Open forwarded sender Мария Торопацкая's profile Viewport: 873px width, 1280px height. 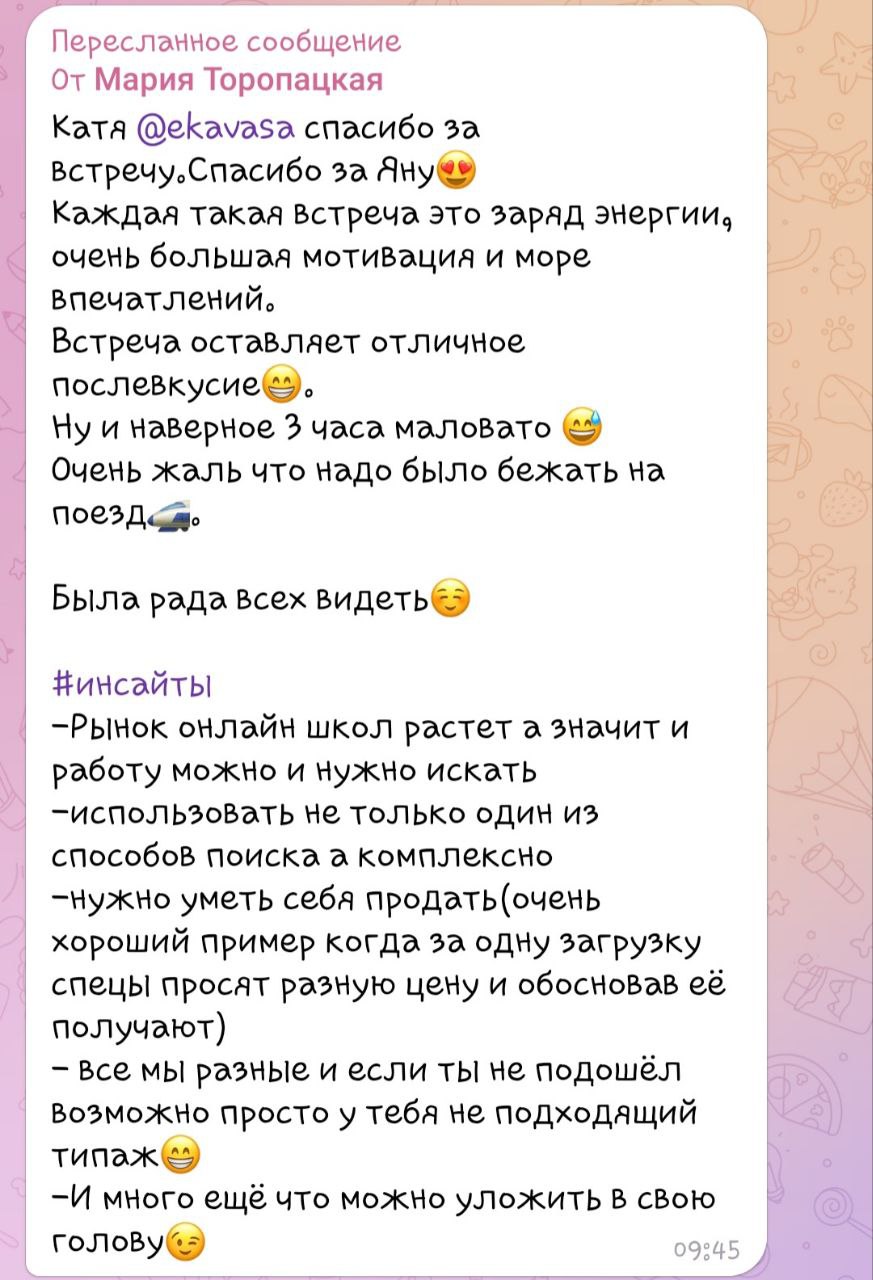[242, 80]
